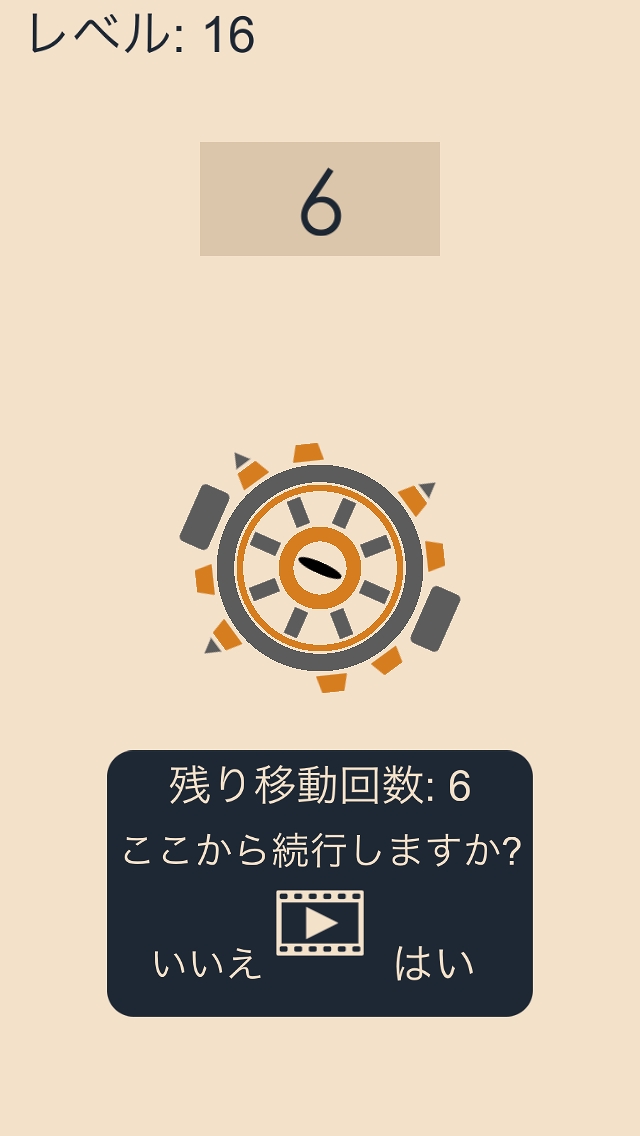Tap いいえ to decline continuing

point(208,964)
